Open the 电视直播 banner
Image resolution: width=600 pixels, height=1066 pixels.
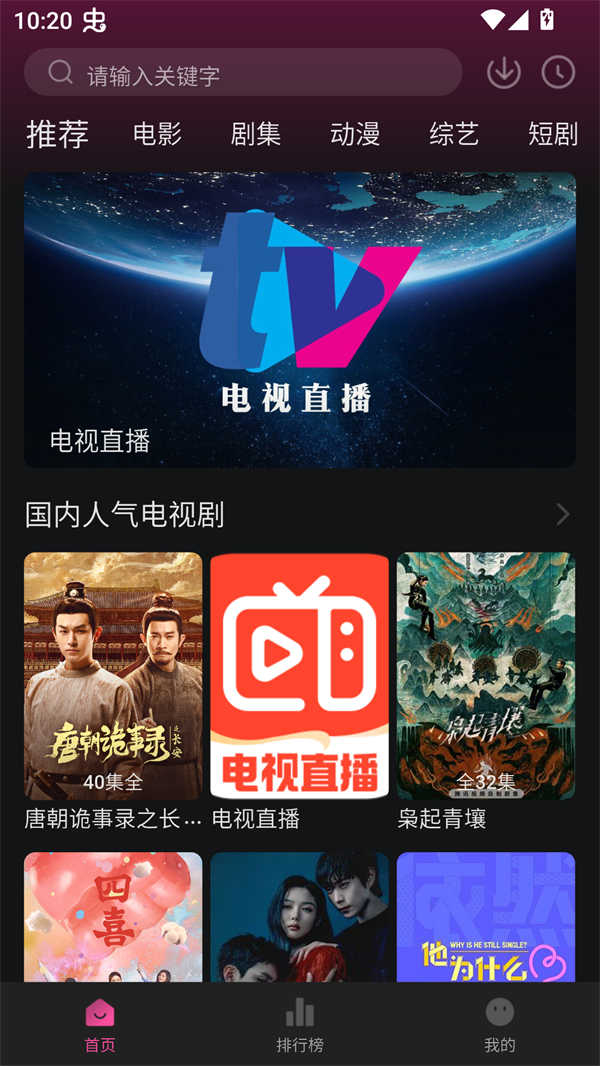tap(300, 320)
